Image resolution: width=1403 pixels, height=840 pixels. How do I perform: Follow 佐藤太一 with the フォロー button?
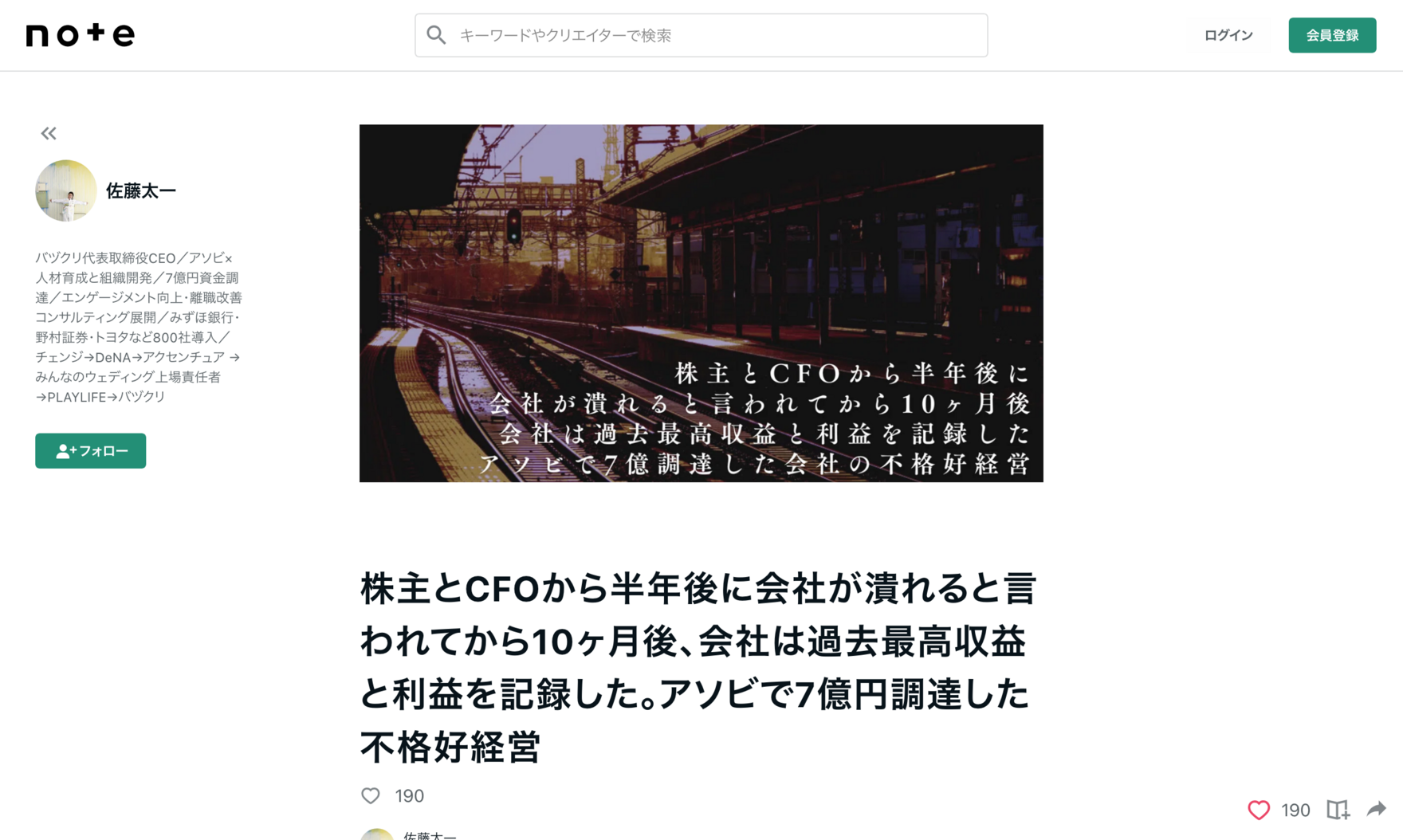coord(90,451)
